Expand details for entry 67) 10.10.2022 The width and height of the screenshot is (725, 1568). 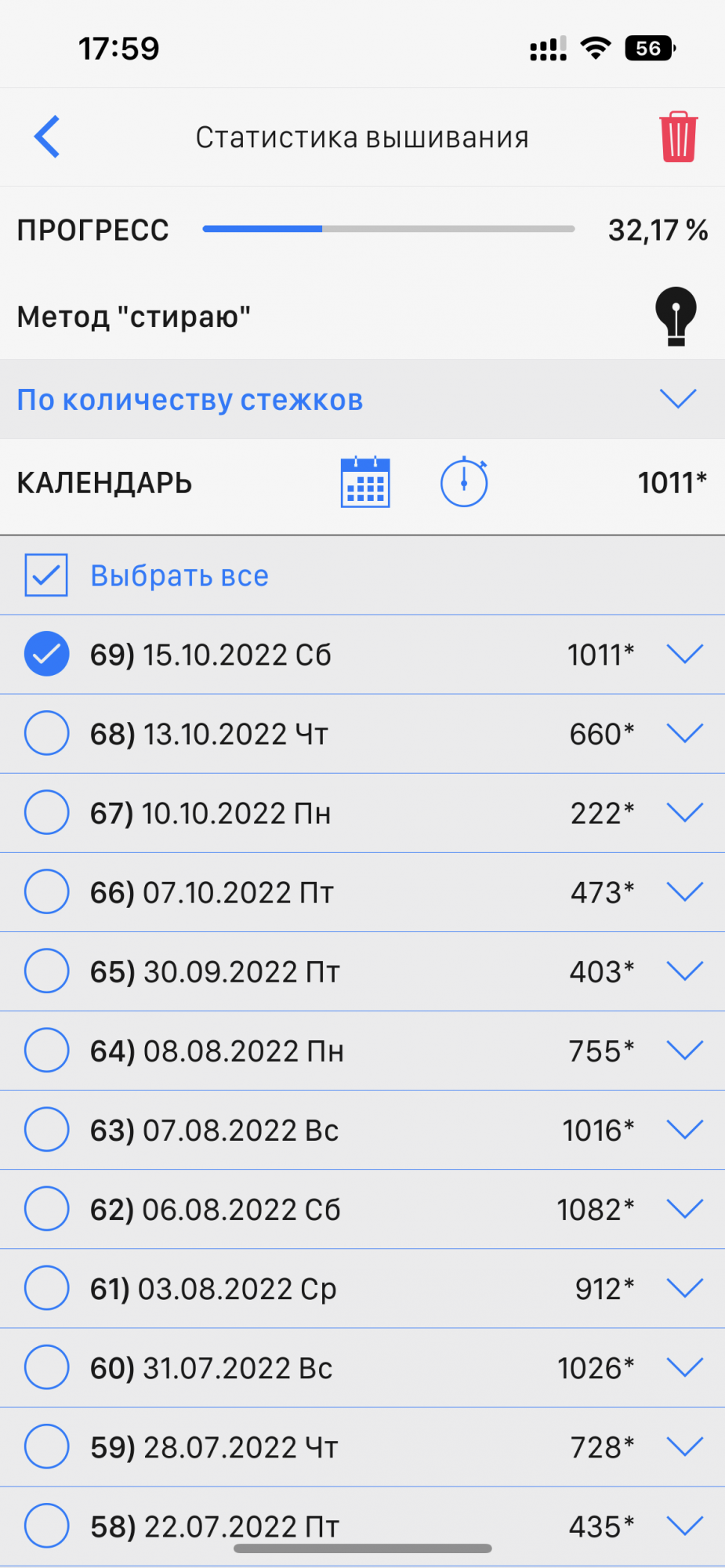pos(684,813)
